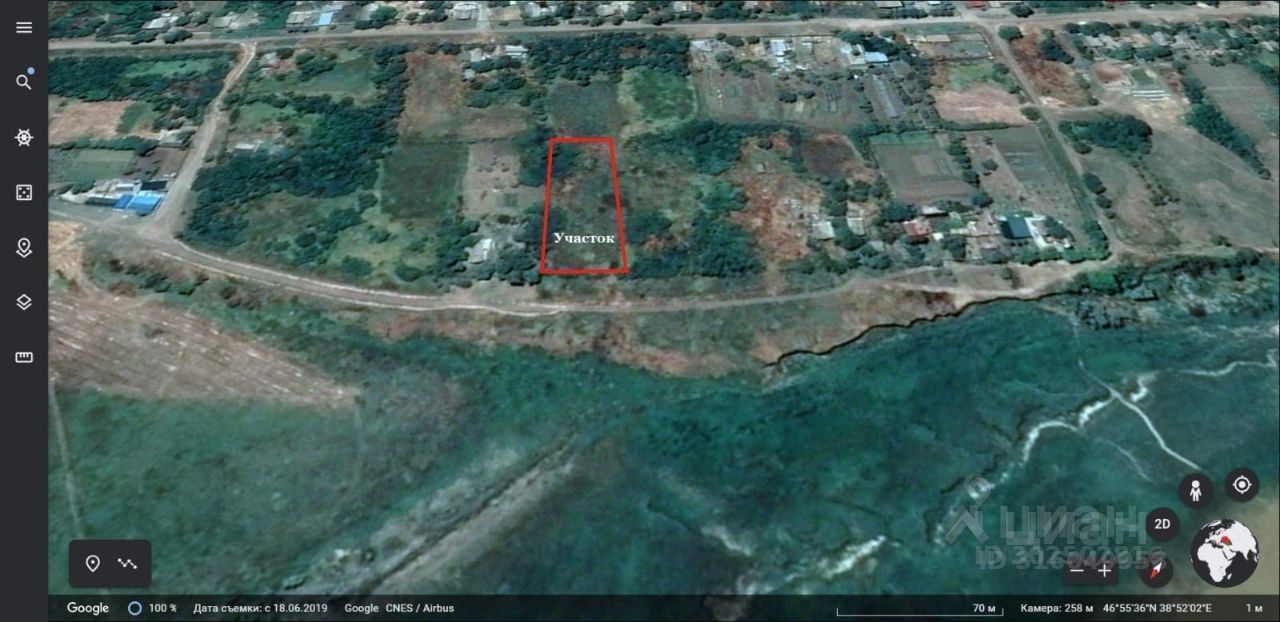Zoom in with the plus button
The height and width of the screenshot is (622, 1280).
(1105, 571)
